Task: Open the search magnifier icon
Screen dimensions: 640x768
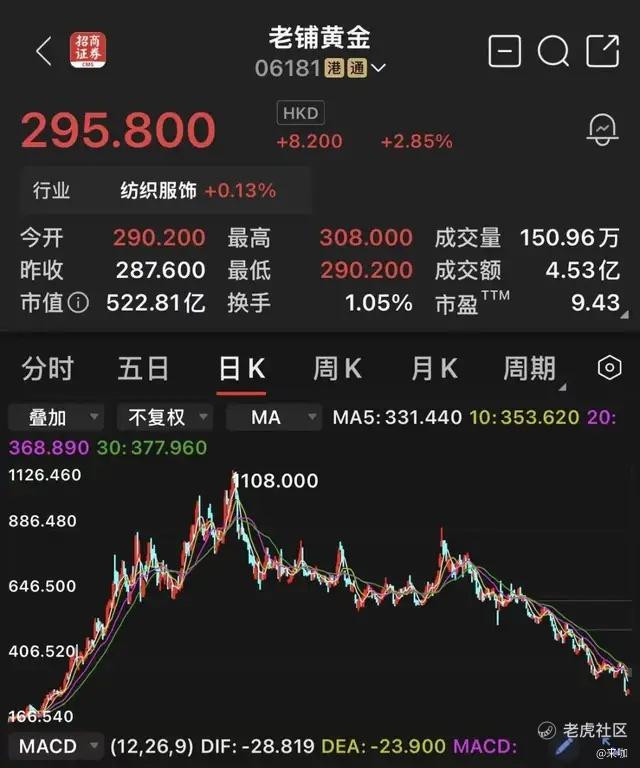Action: point(553,51)
